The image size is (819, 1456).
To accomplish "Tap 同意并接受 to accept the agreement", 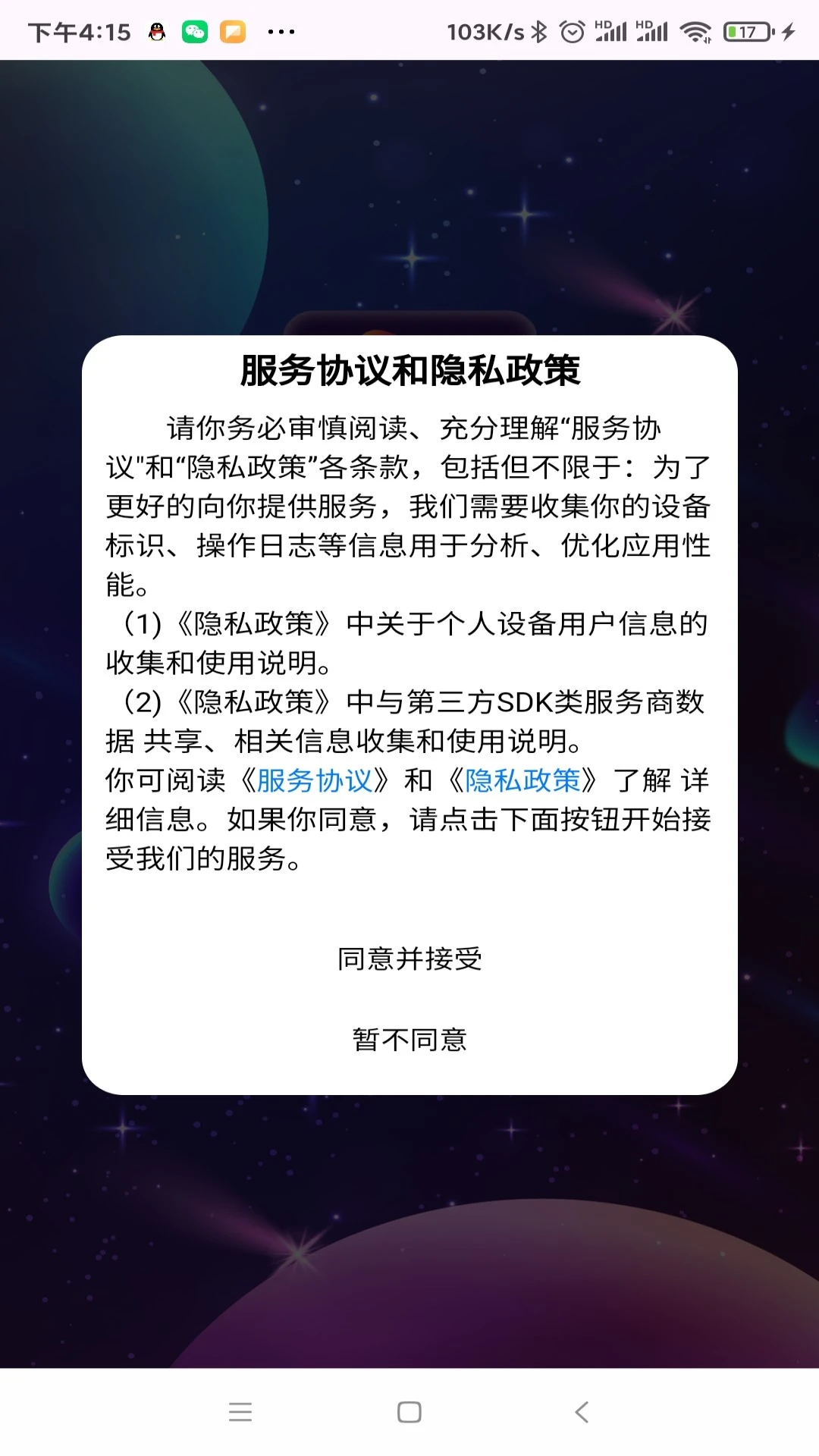I will [x=409, y=959].
